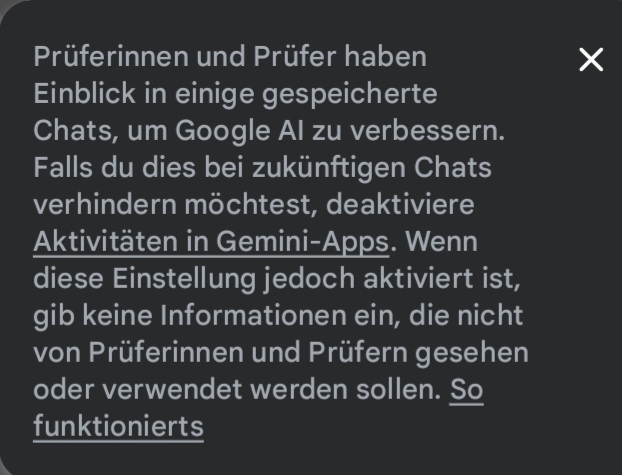Dismiss the privacy notice with the X
The height and width of the screenshot is (475, 622).
coord(591,60)
